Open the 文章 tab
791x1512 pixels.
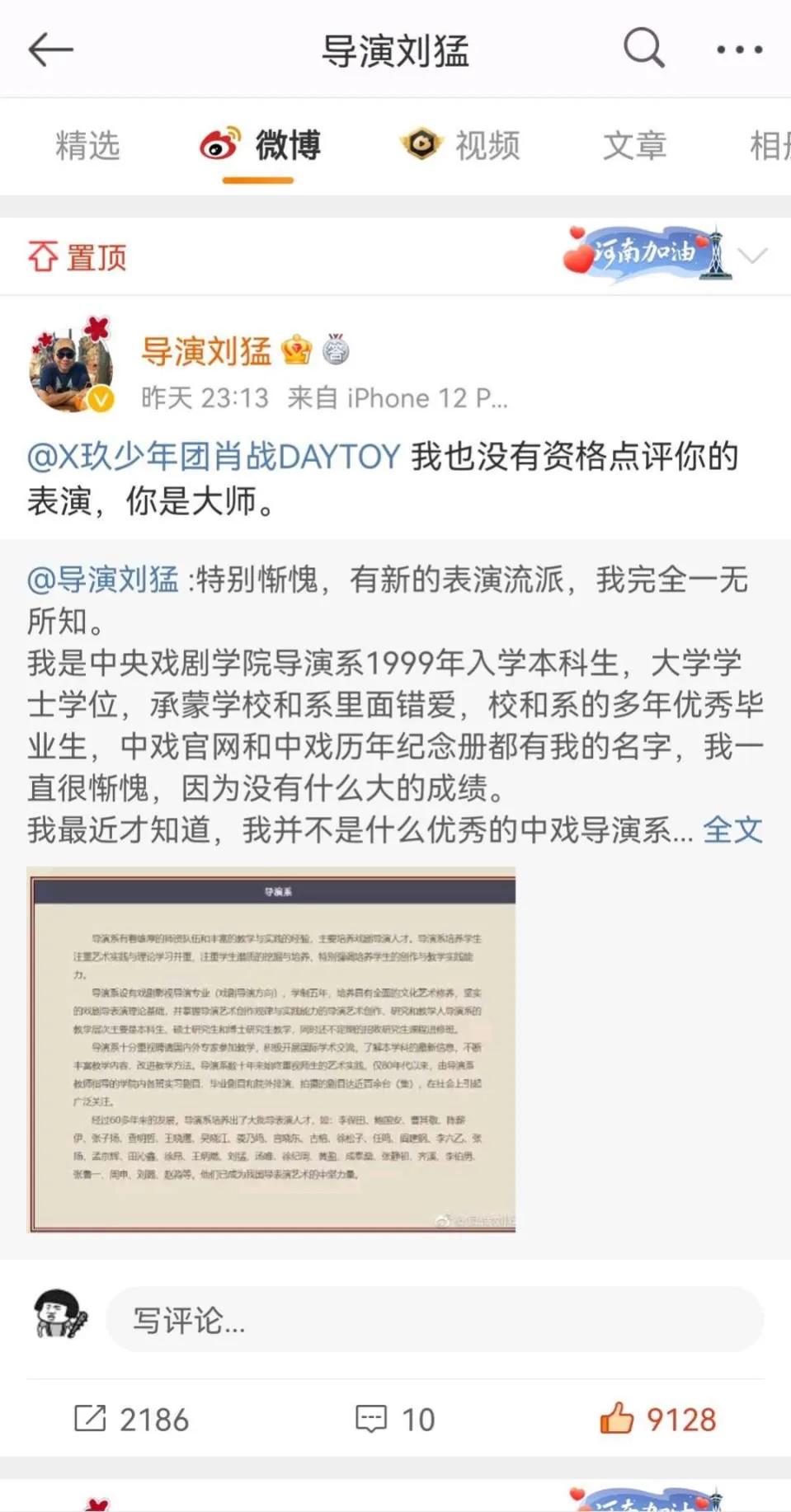point(634,146)
